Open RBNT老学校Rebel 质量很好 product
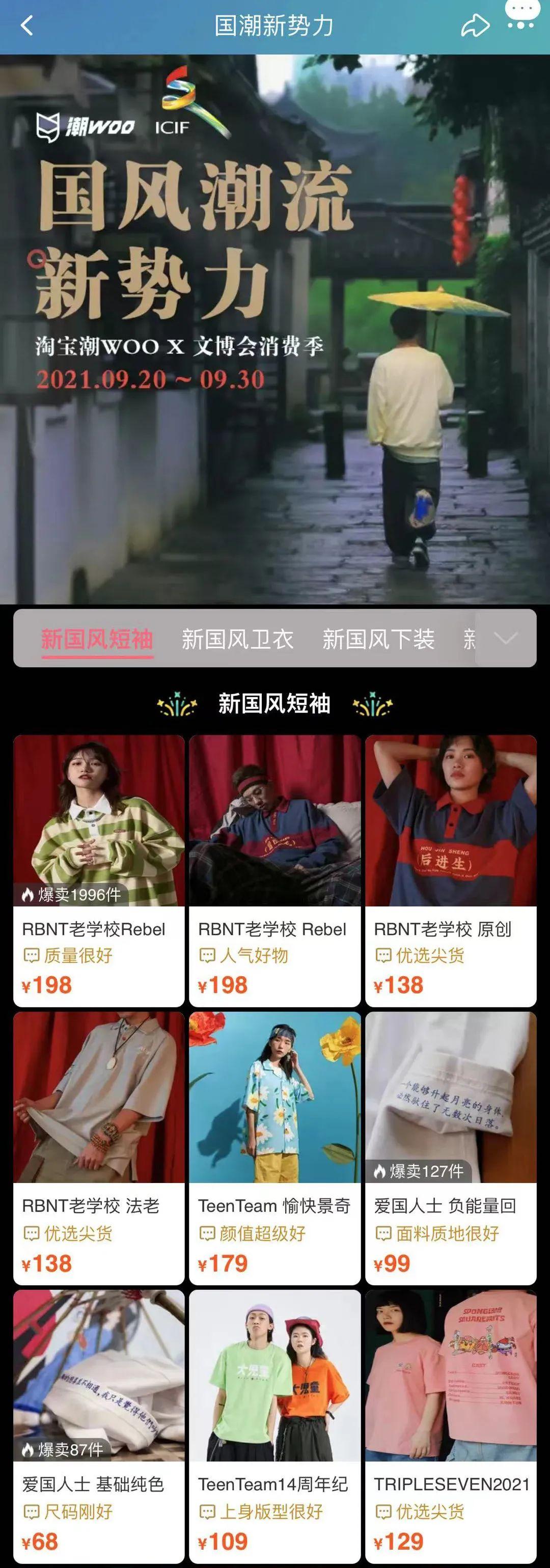 click(99, 870)
